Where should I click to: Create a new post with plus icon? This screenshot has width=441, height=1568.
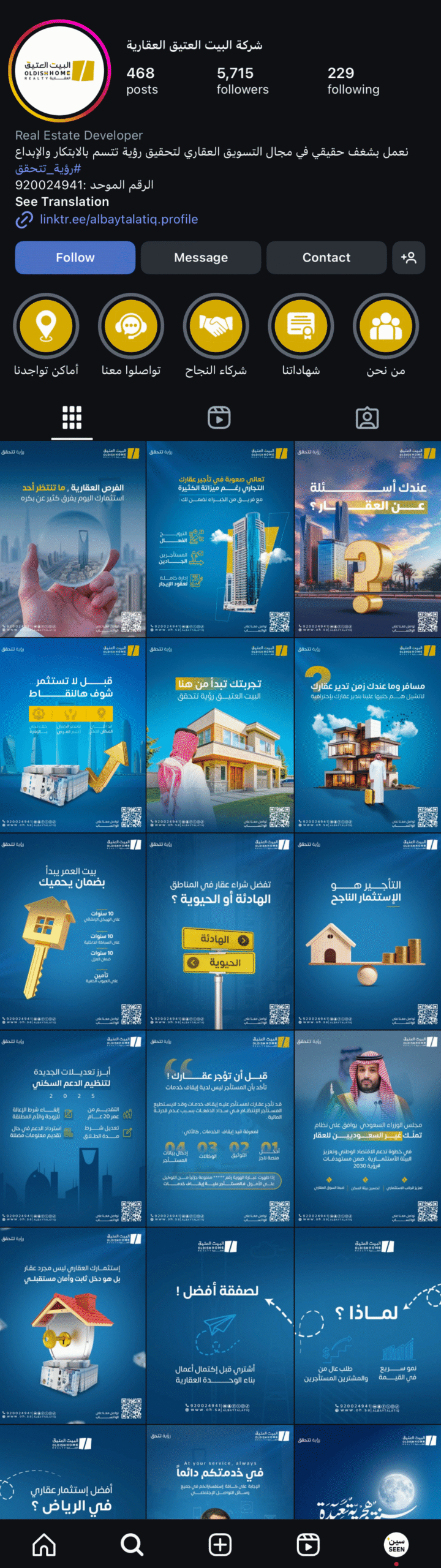(220, 1545)
